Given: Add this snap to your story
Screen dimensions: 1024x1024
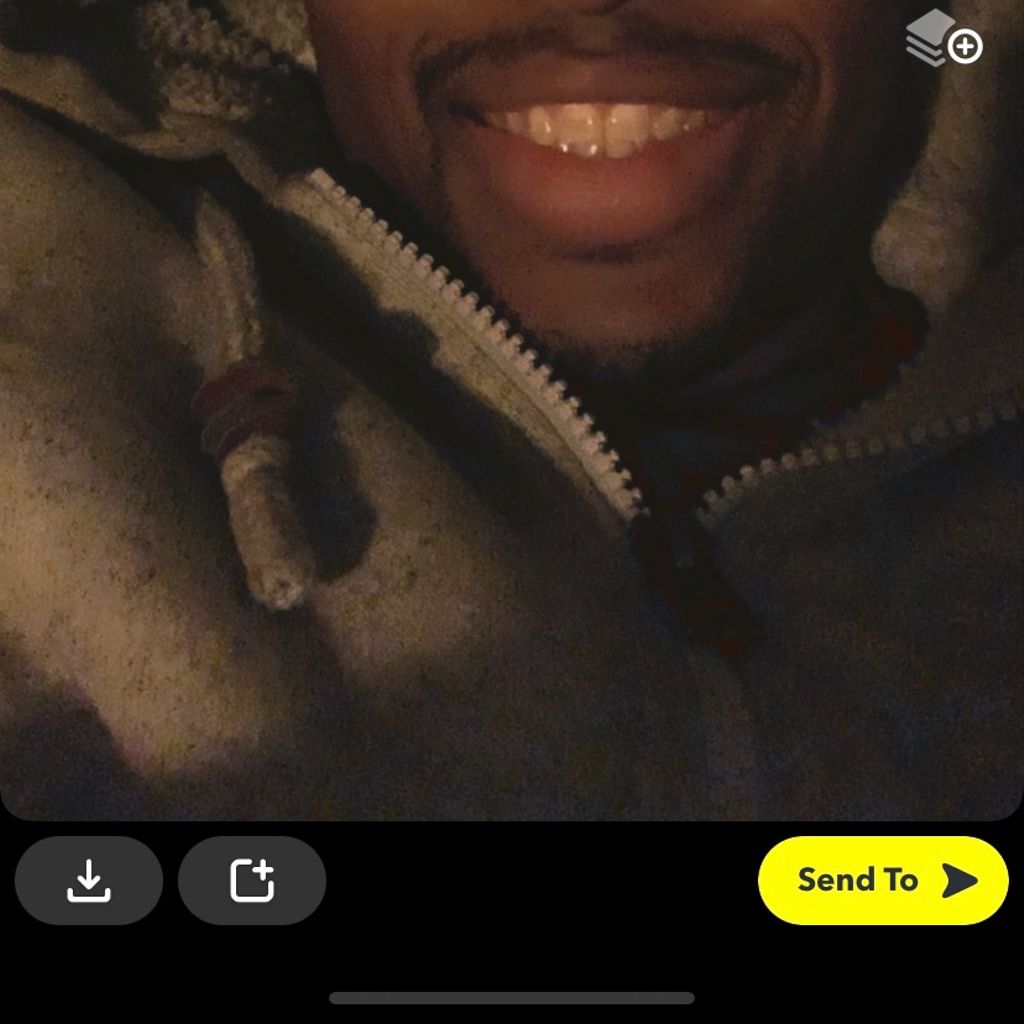Looking at the screenshot, I should (x=252, y=880).
